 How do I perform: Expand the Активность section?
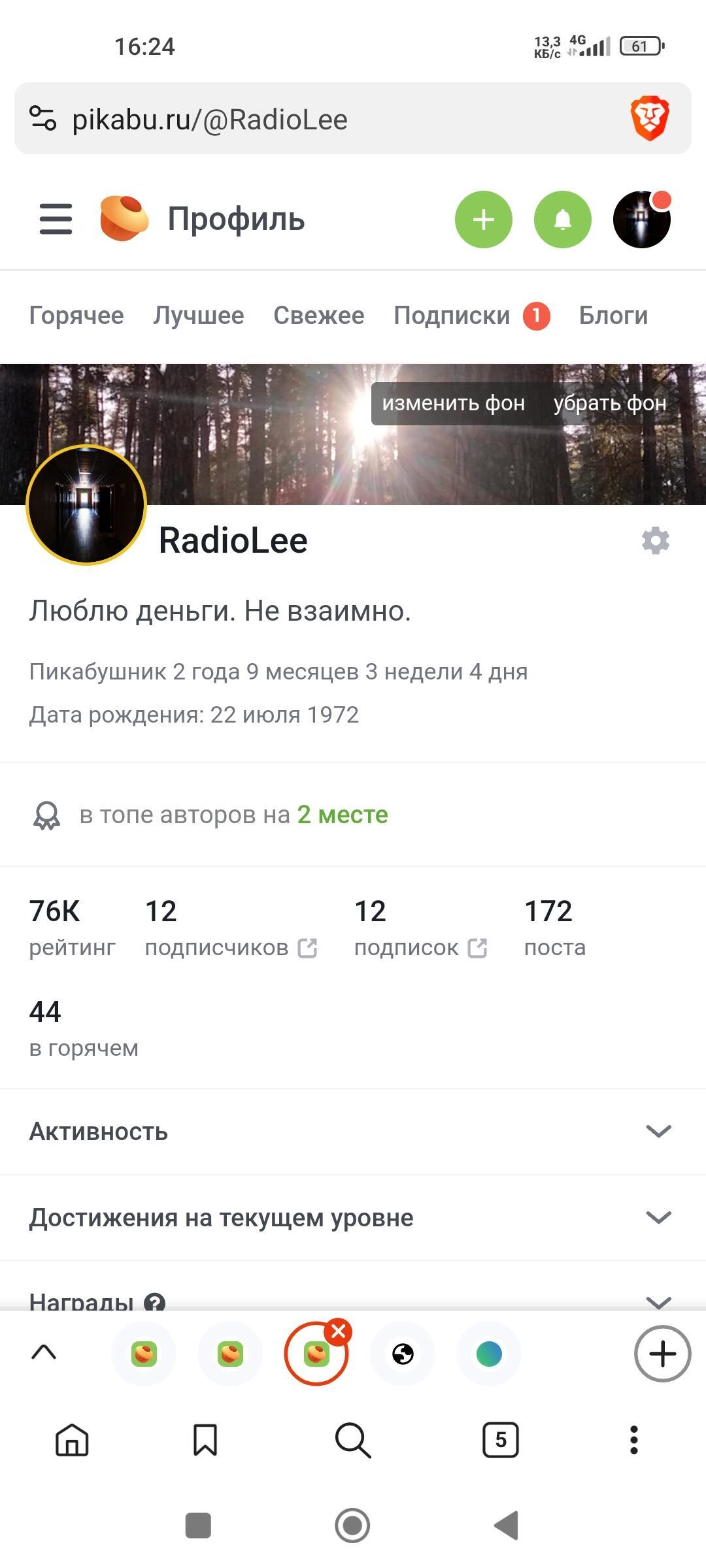(x=660, y=1132)
